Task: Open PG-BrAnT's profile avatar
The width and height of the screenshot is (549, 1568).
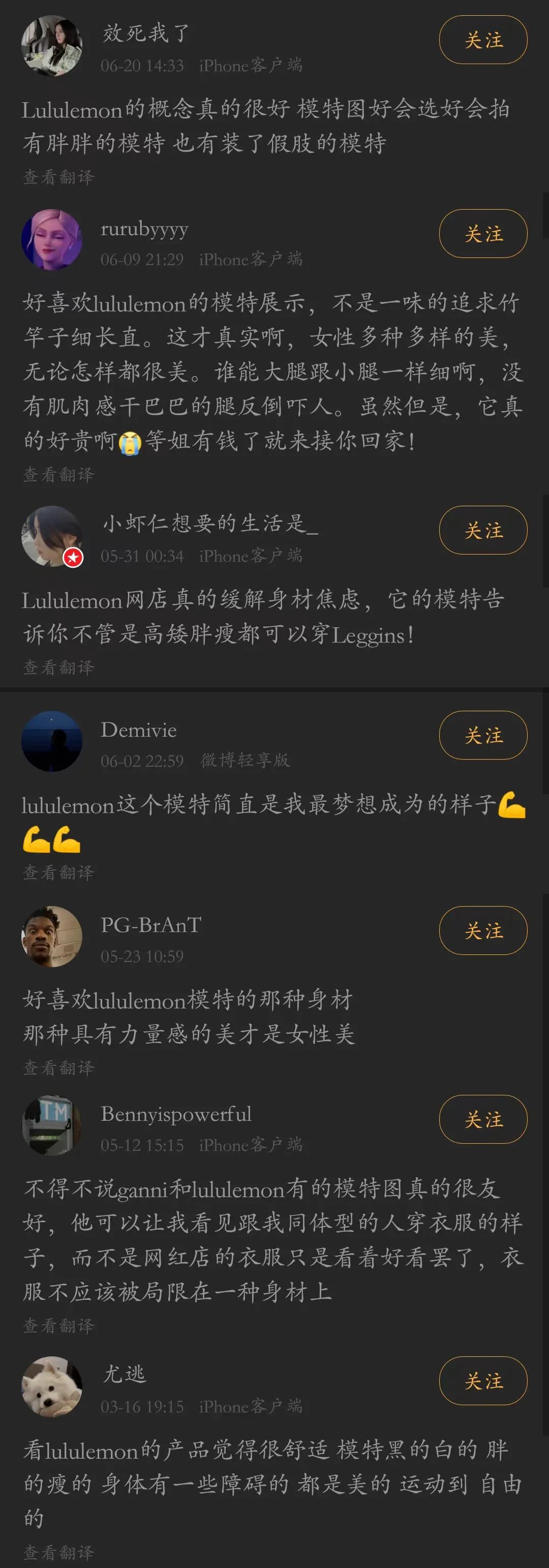Action: coord(52,936)
